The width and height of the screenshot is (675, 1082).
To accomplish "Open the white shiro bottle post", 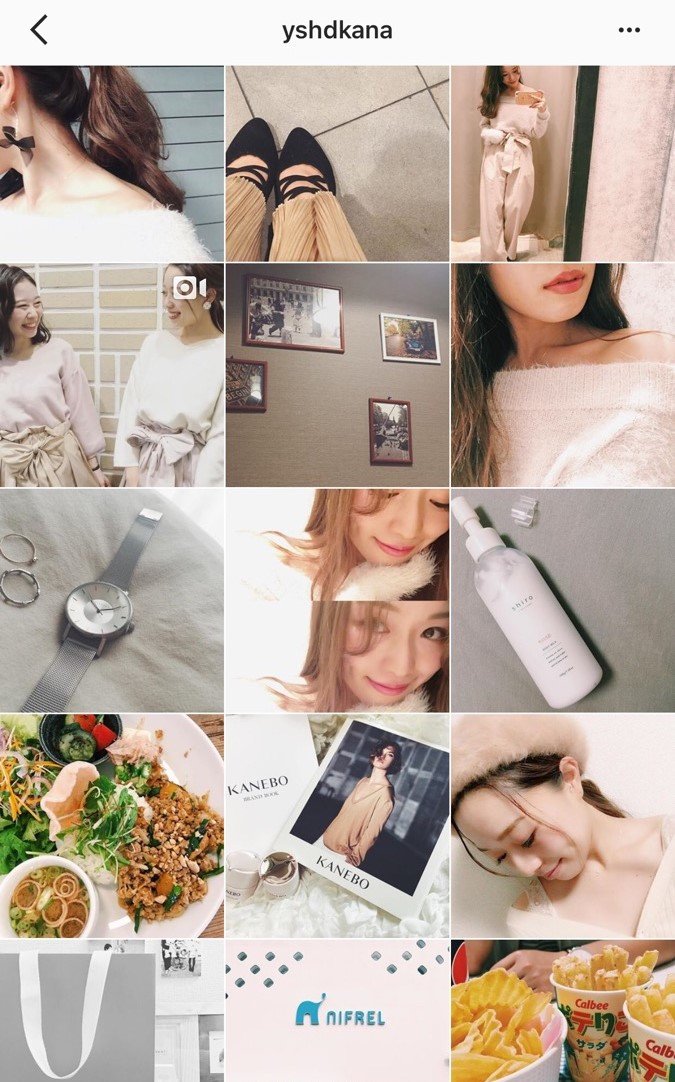I will pyautogui.click(x=562, y=600).
